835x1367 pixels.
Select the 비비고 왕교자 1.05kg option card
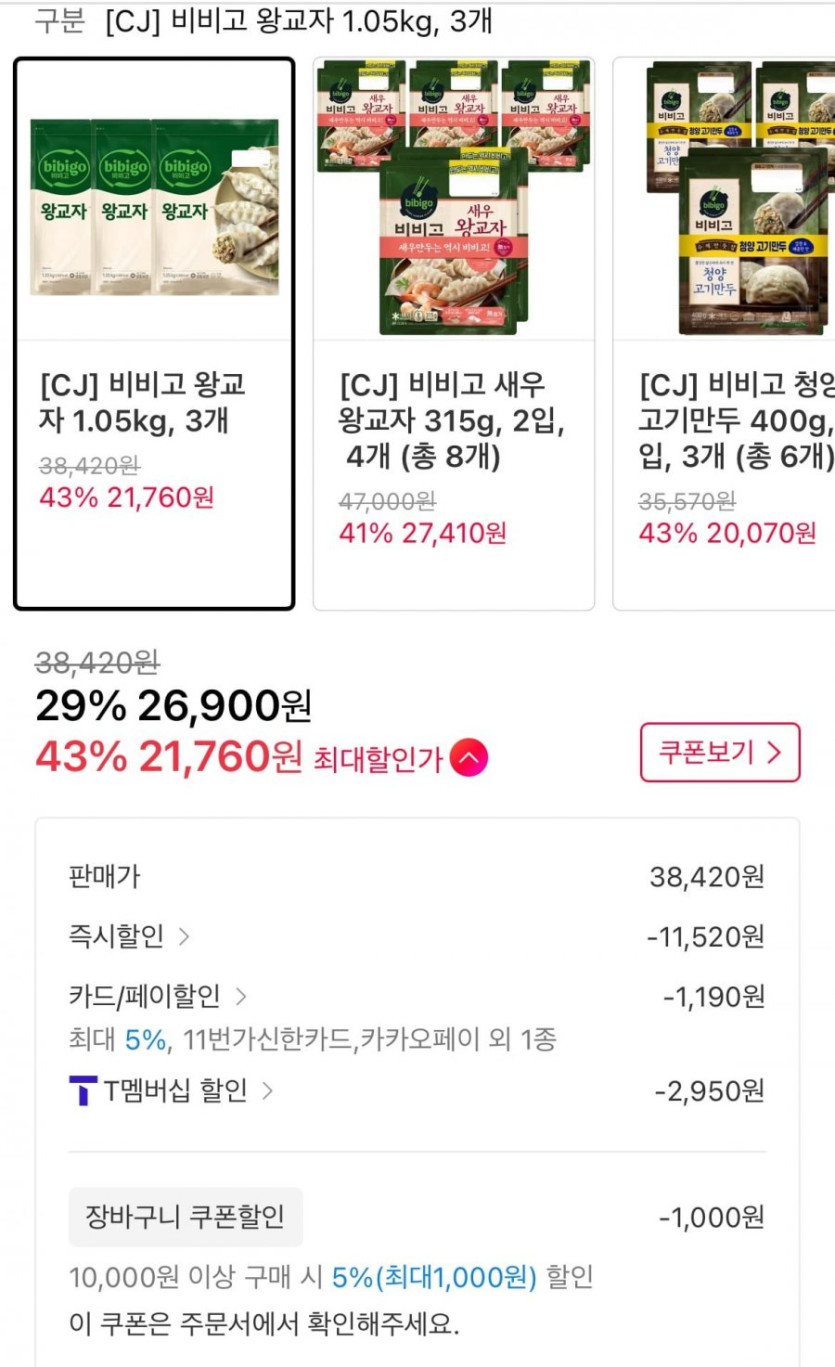[x=154, y=333]
